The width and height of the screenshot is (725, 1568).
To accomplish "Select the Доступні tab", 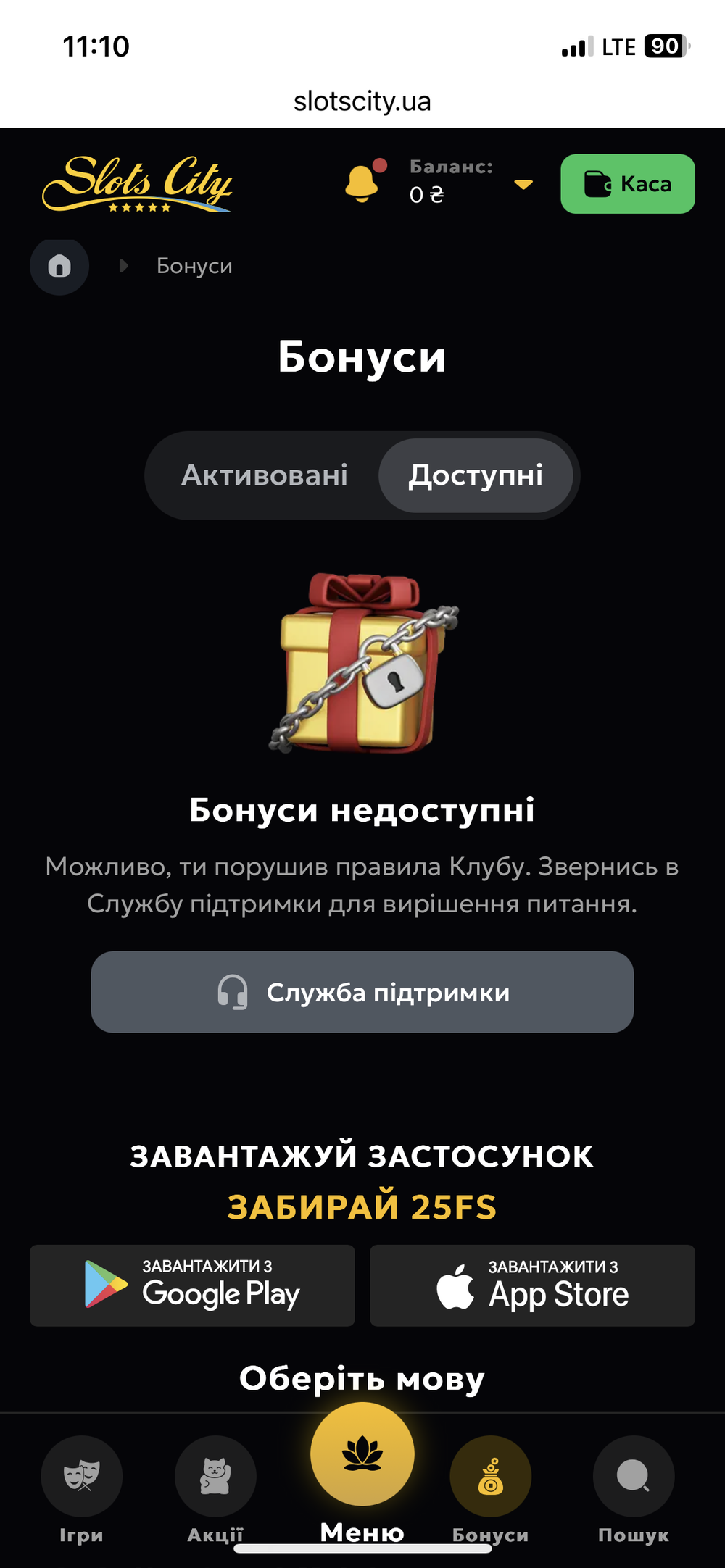I will pos(476,475).
